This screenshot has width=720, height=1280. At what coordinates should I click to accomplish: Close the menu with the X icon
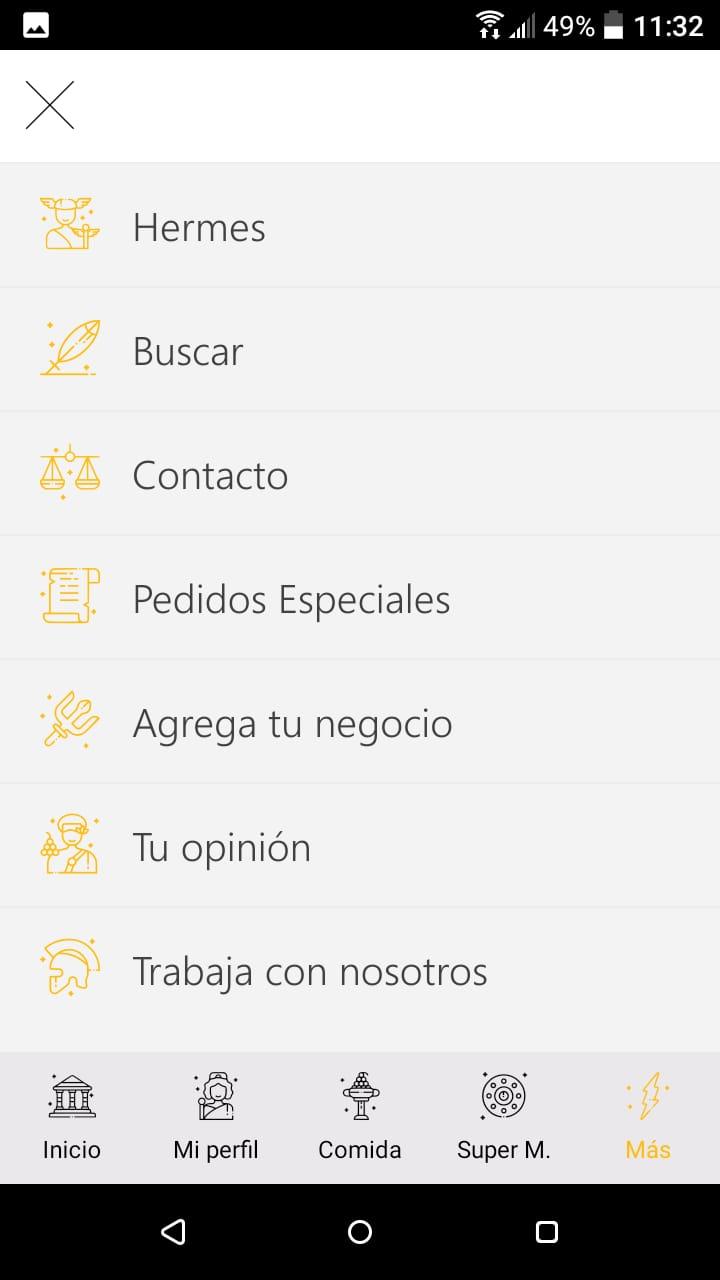click(50, 106)
